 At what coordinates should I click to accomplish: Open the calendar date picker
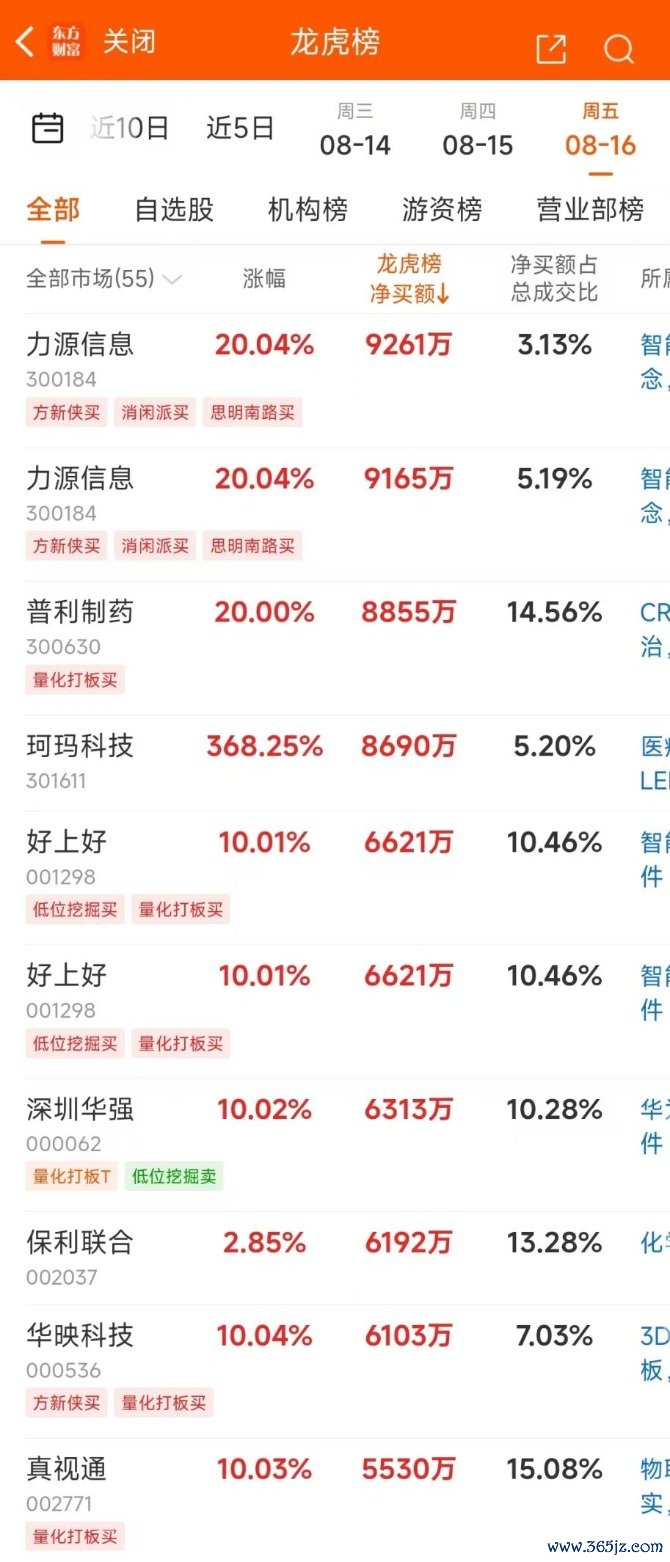pyautogui.click(x=47, y=128)
